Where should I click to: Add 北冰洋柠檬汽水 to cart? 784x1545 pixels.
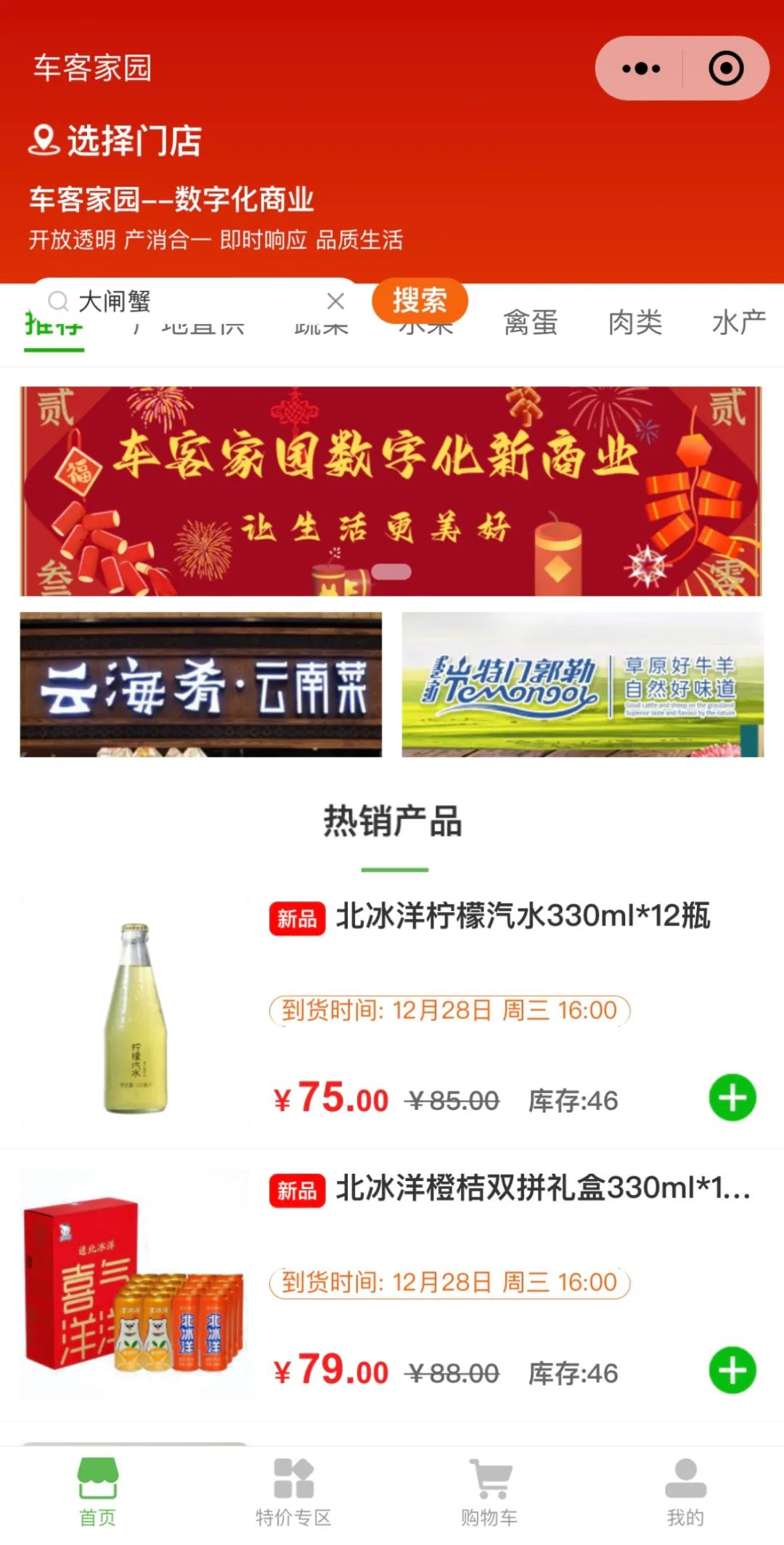[732, 1097]
